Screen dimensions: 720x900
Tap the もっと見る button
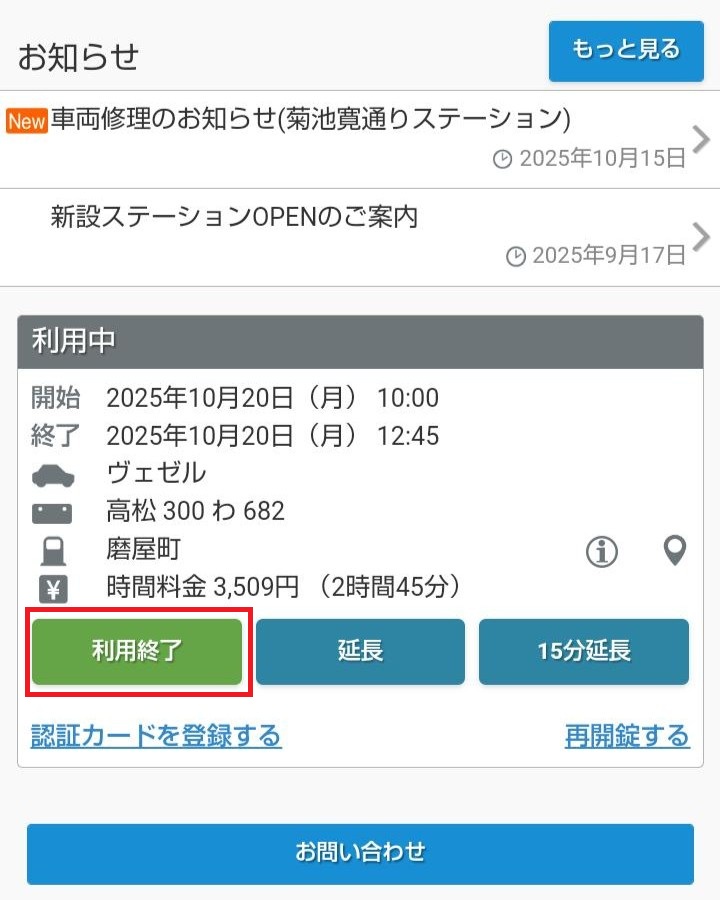(626, 49)
